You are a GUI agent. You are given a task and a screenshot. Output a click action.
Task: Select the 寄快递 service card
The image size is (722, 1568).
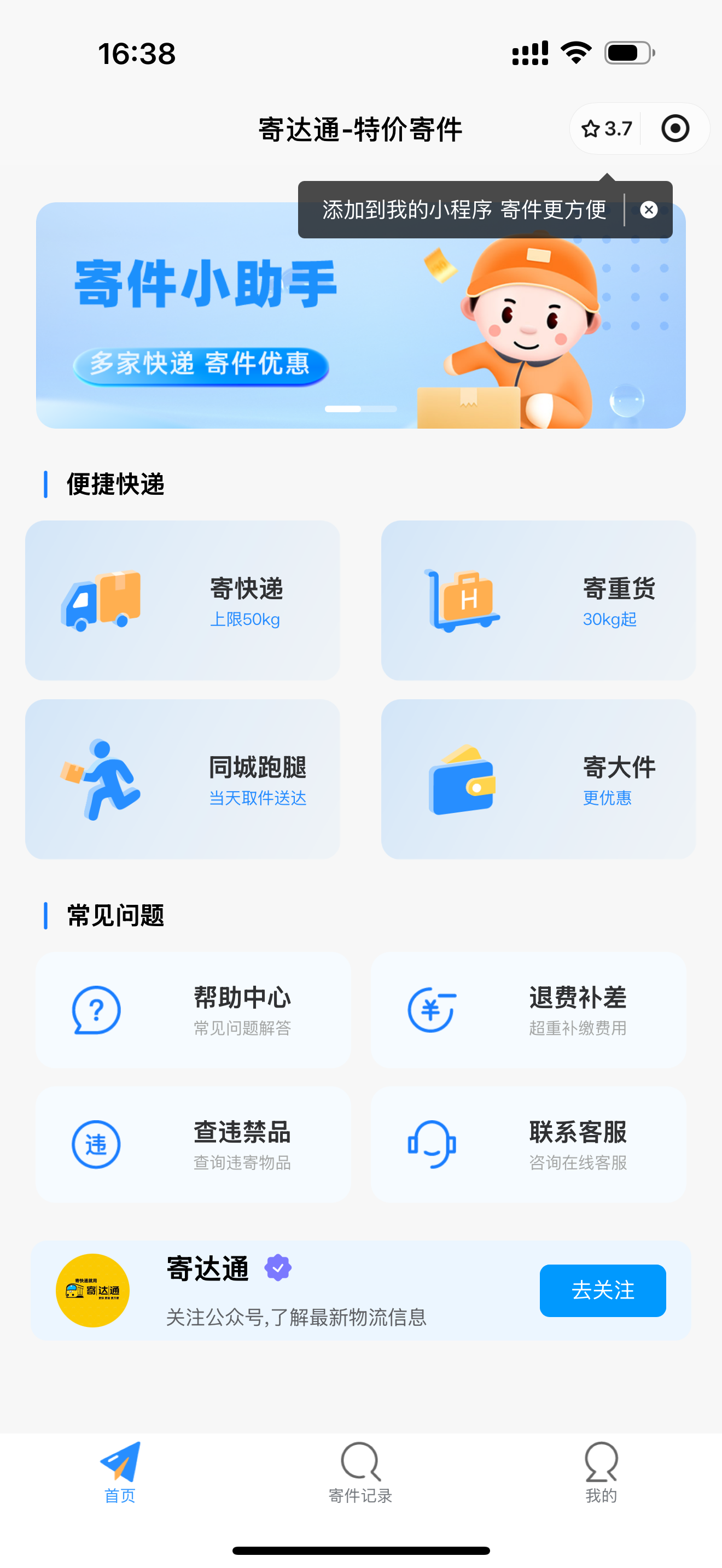click(x=183, y=600)
